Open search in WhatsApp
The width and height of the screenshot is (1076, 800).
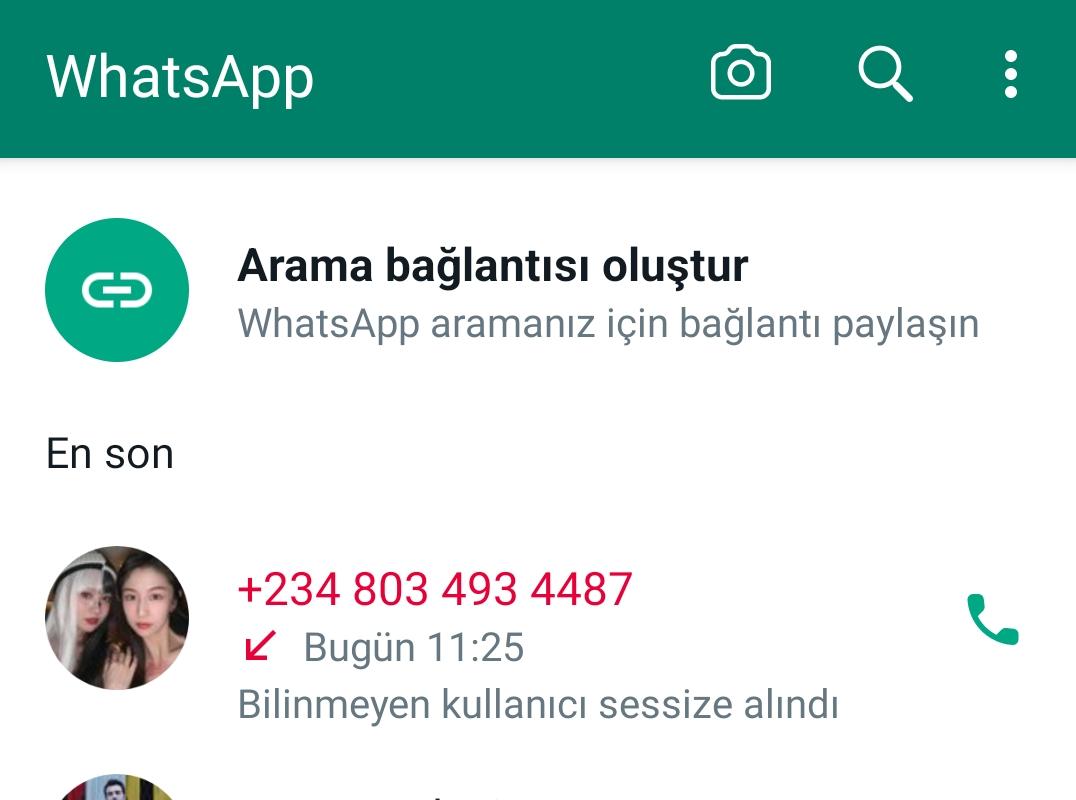pyautogui.click(x=885, y=75)
